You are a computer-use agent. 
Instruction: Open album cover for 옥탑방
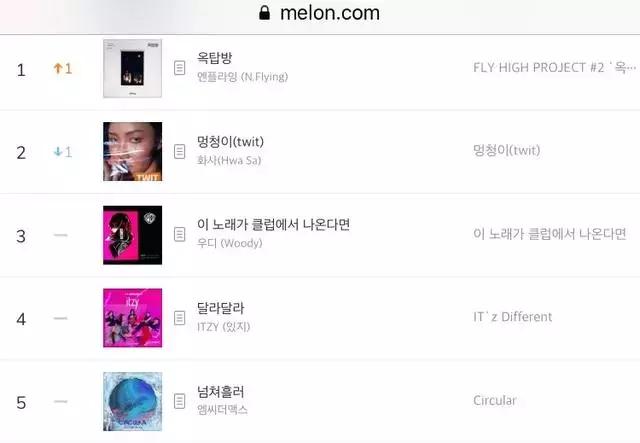(x=132, y=68)
